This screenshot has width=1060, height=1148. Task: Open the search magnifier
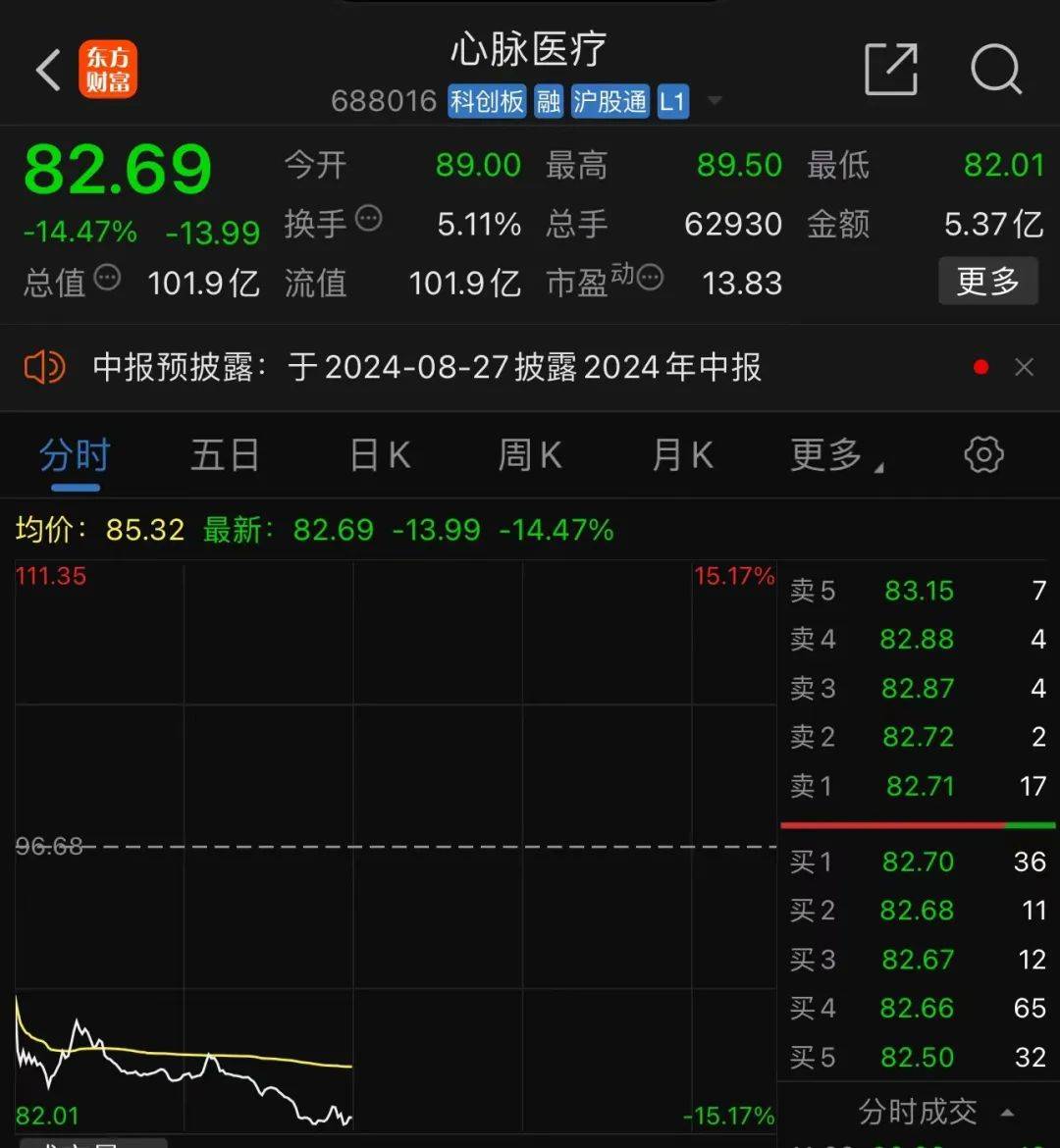pyautogui.click(x=996, y=70)
